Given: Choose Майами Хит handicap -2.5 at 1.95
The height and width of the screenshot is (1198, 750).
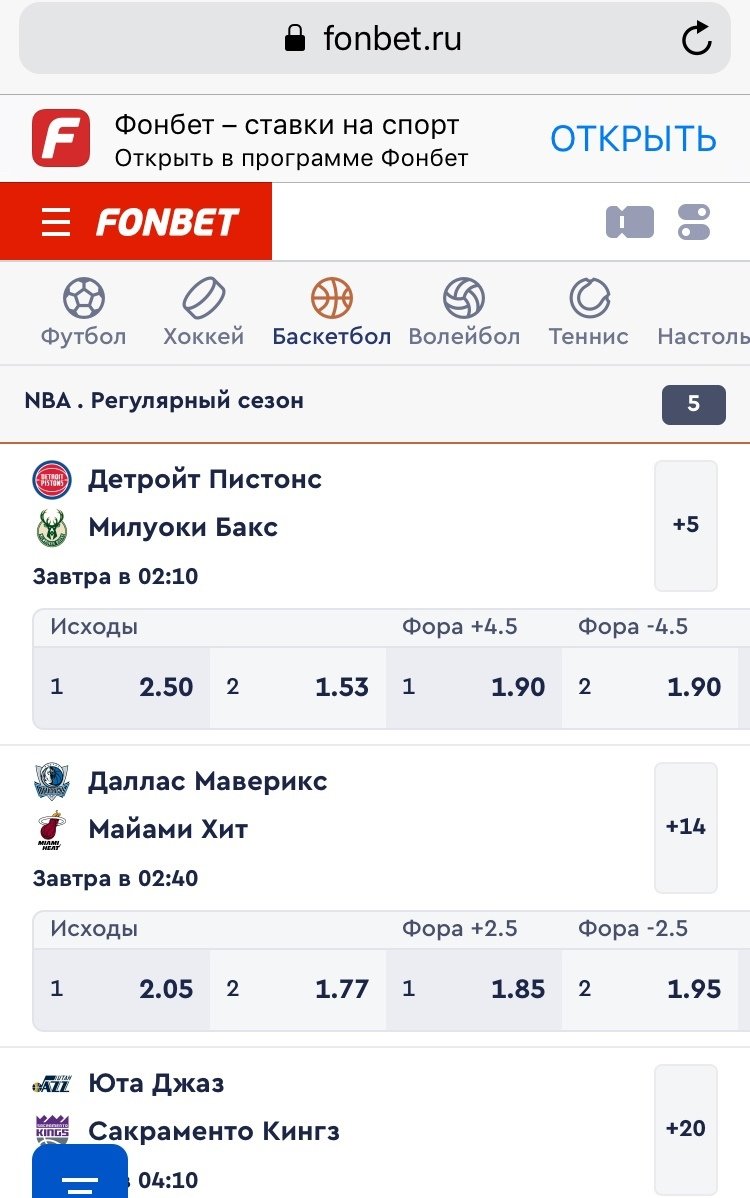Looking at the screenshot, I should [x=650, y=989].
